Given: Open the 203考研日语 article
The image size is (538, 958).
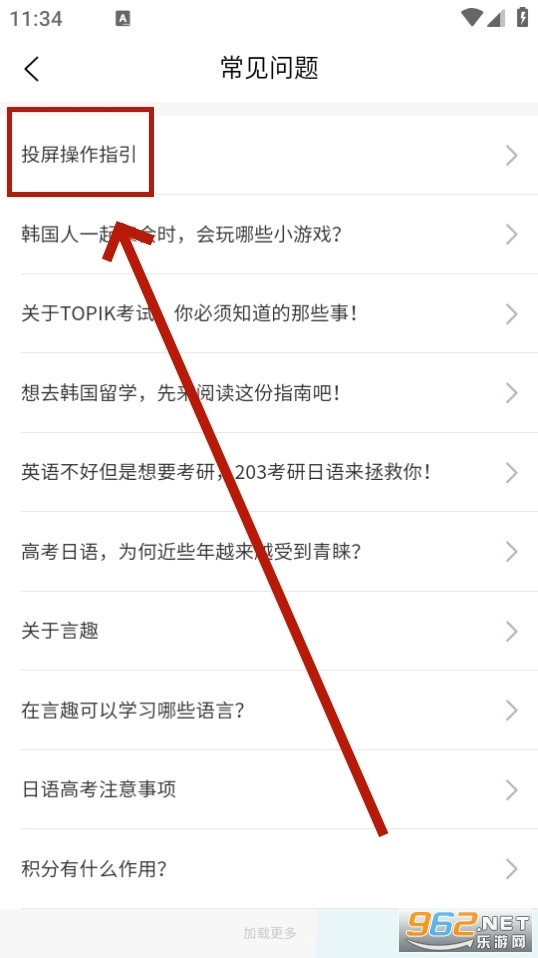Looking at the screenshot, I should [269, 472].
